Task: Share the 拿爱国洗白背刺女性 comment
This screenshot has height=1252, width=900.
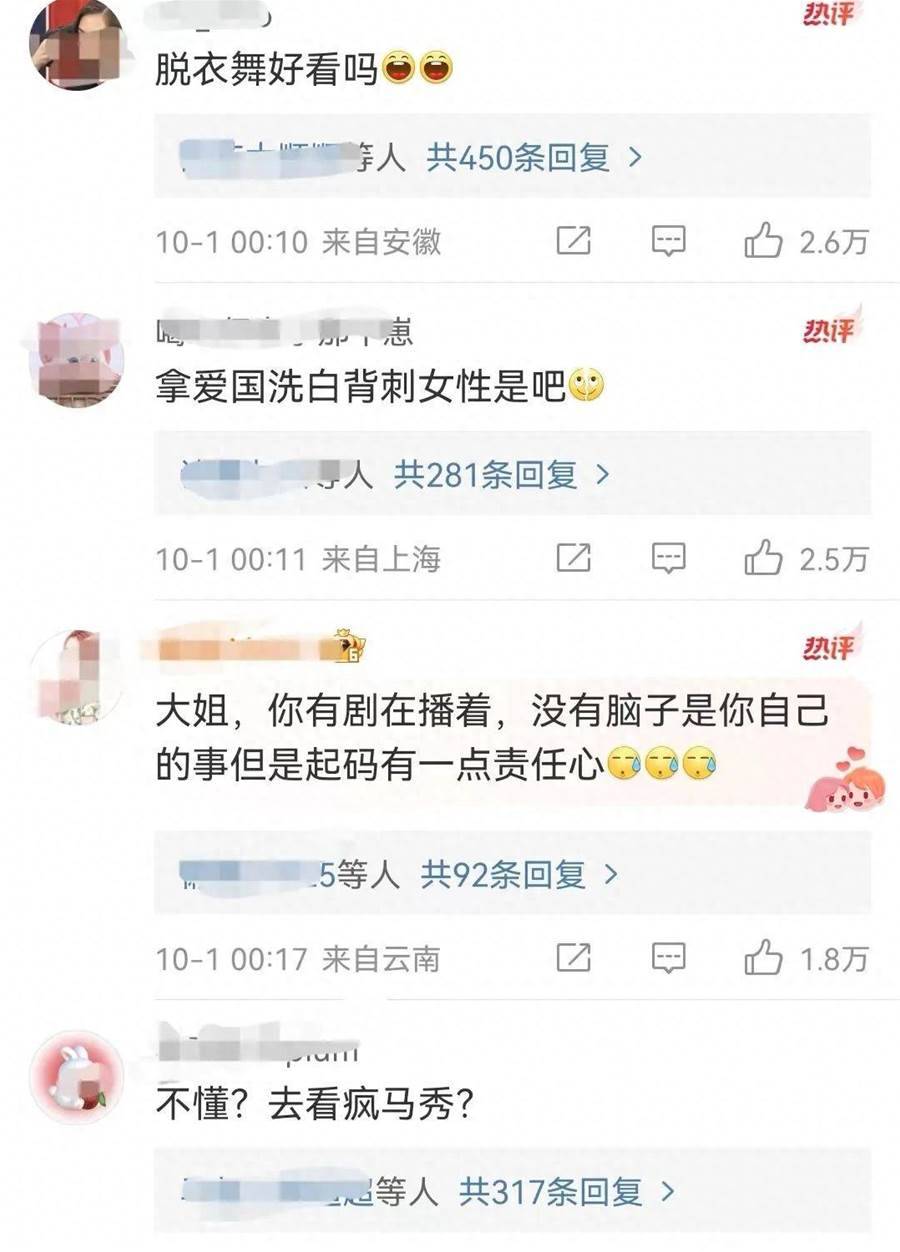Action: [x=573, y=558]
